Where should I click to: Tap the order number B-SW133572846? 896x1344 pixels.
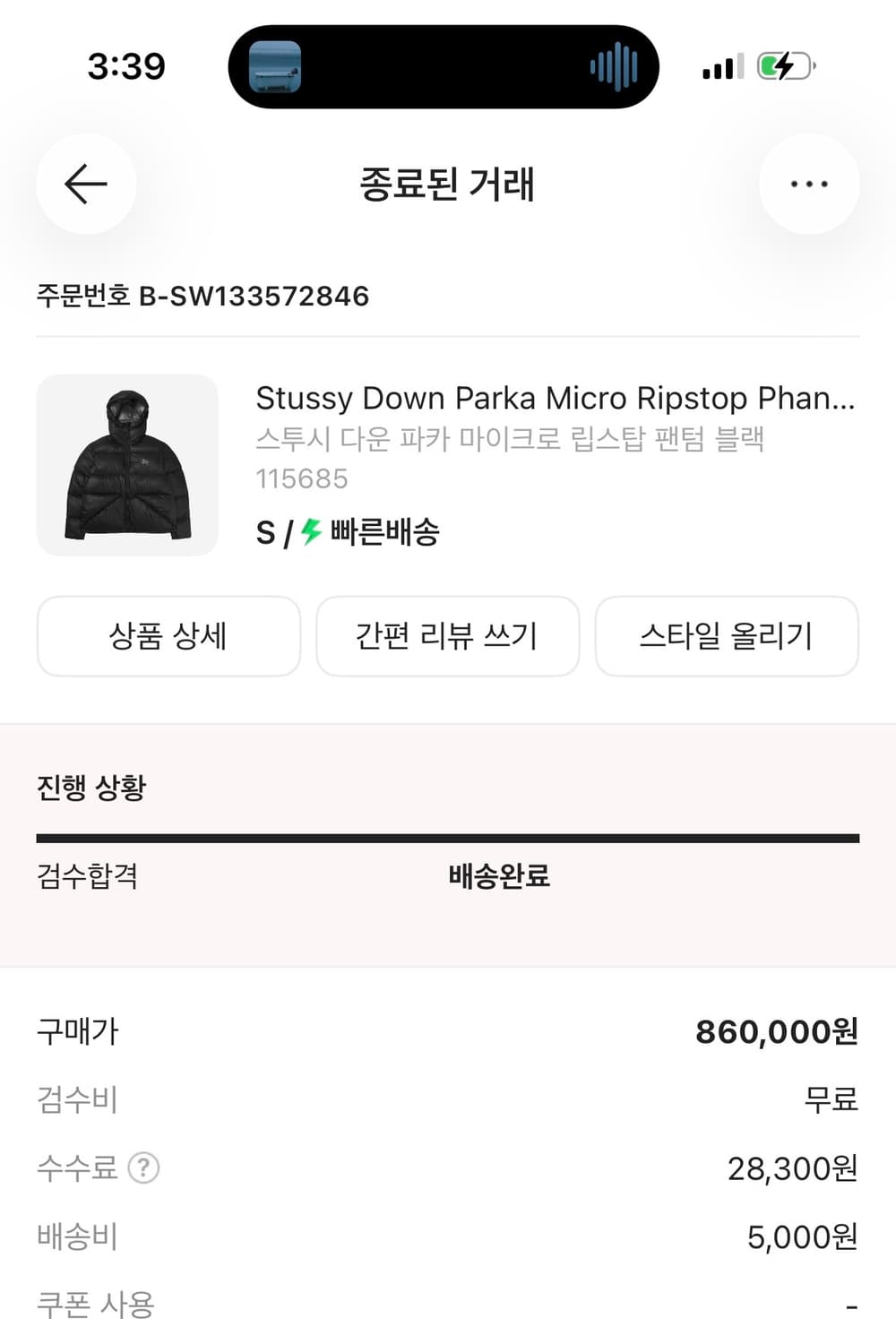click(203, 296)
